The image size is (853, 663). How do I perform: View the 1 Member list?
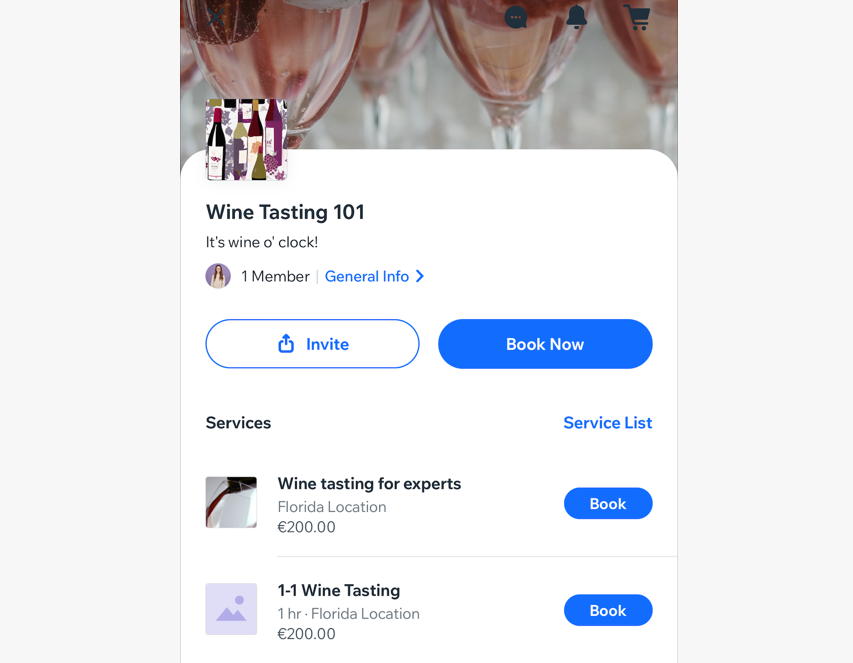tap(275, 277)
